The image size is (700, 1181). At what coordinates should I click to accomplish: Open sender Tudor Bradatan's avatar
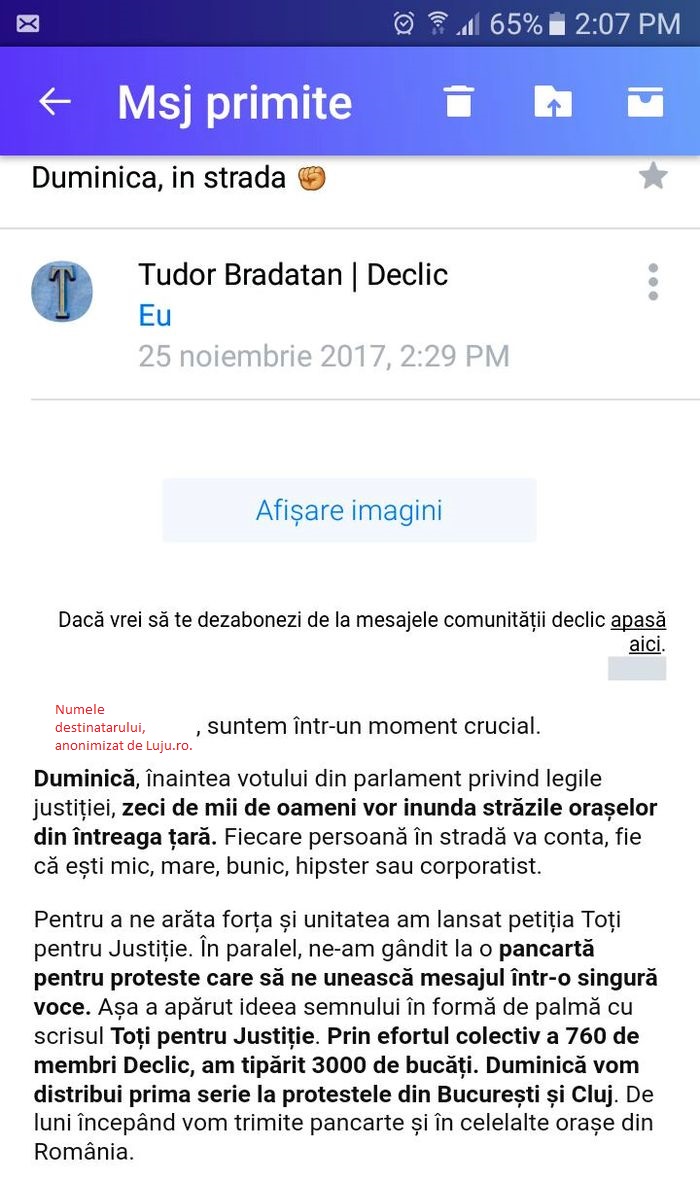62,292
